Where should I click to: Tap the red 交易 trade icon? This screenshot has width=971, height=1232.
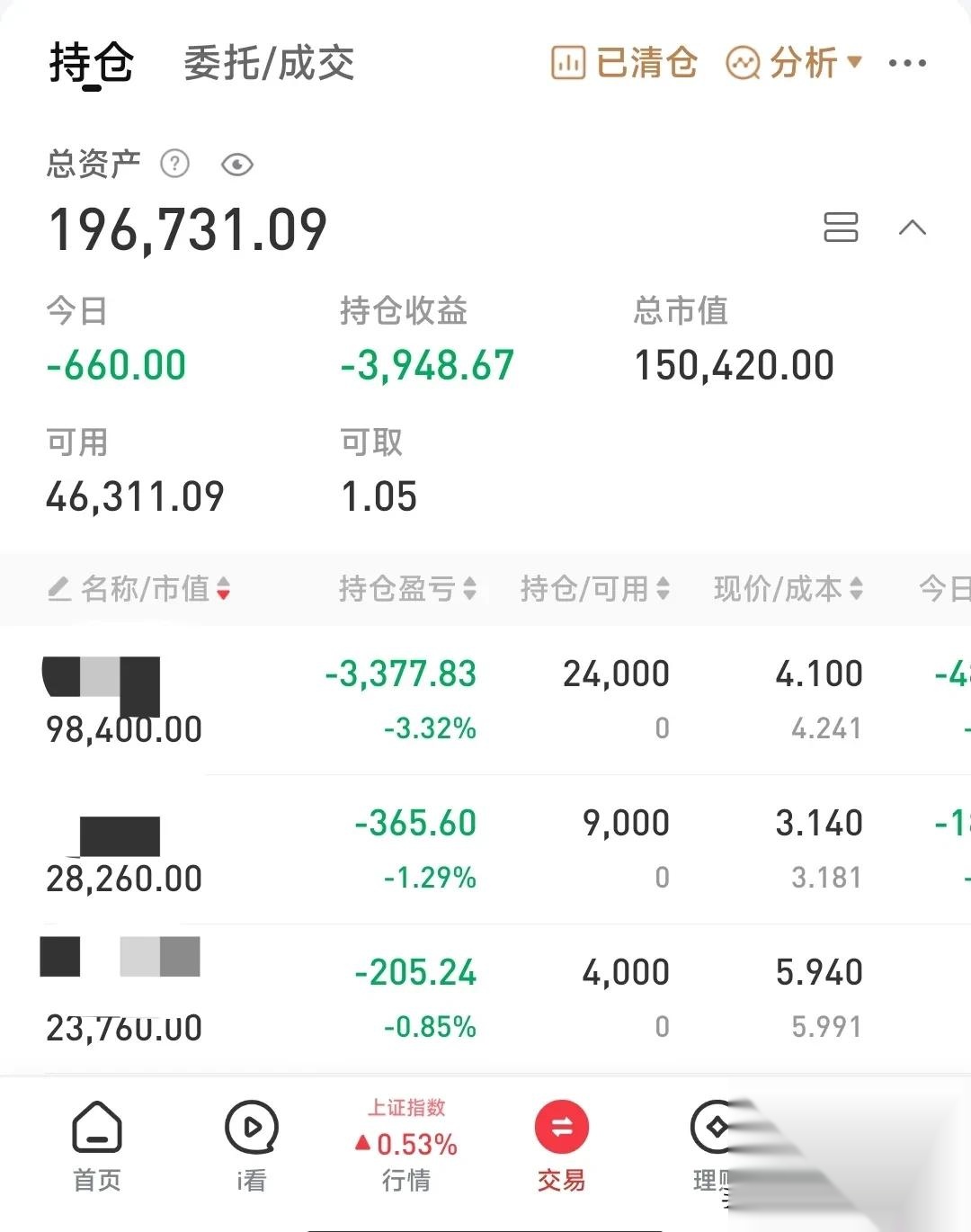(x=560, y=1126)
